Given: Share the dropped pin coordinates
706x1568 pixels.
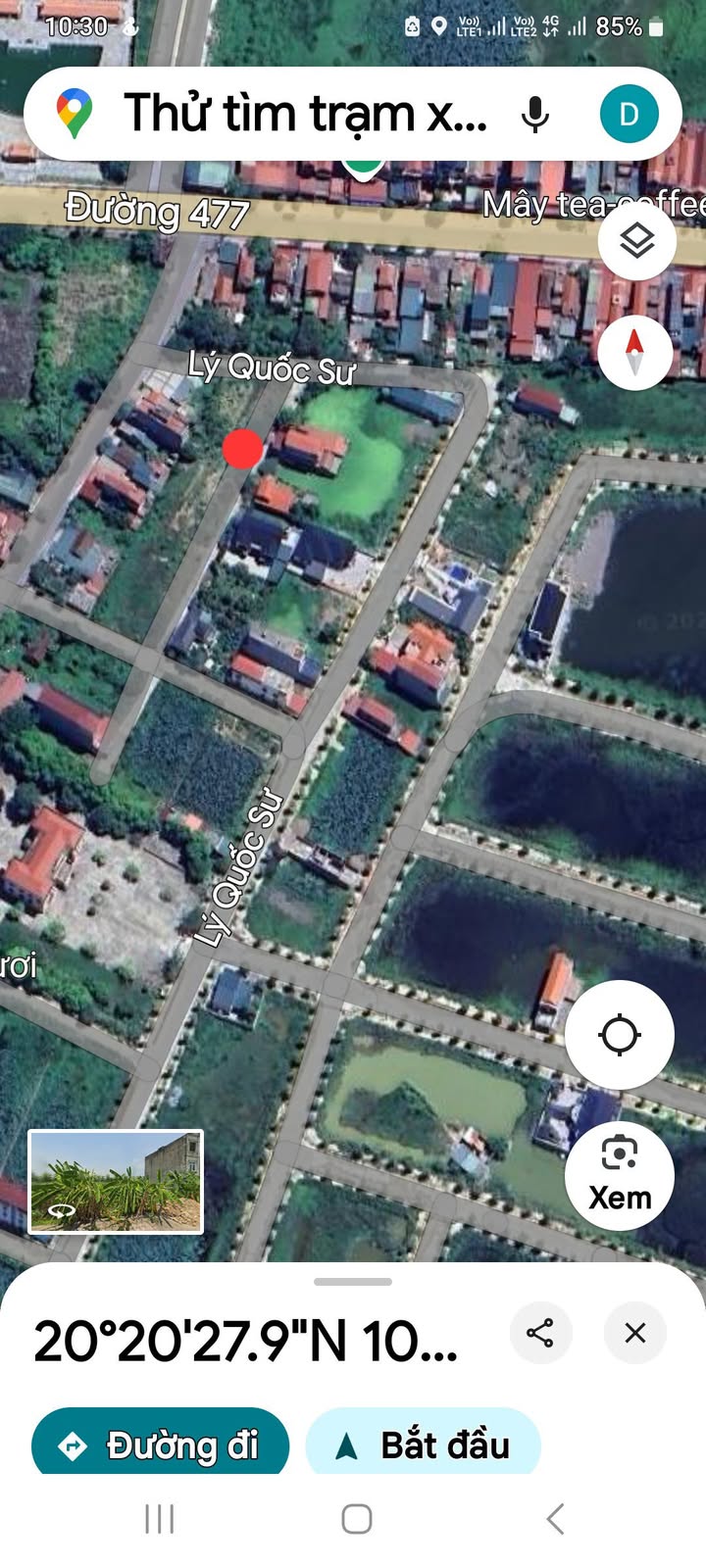Looking at the screenshot, I should (540, 1333).
